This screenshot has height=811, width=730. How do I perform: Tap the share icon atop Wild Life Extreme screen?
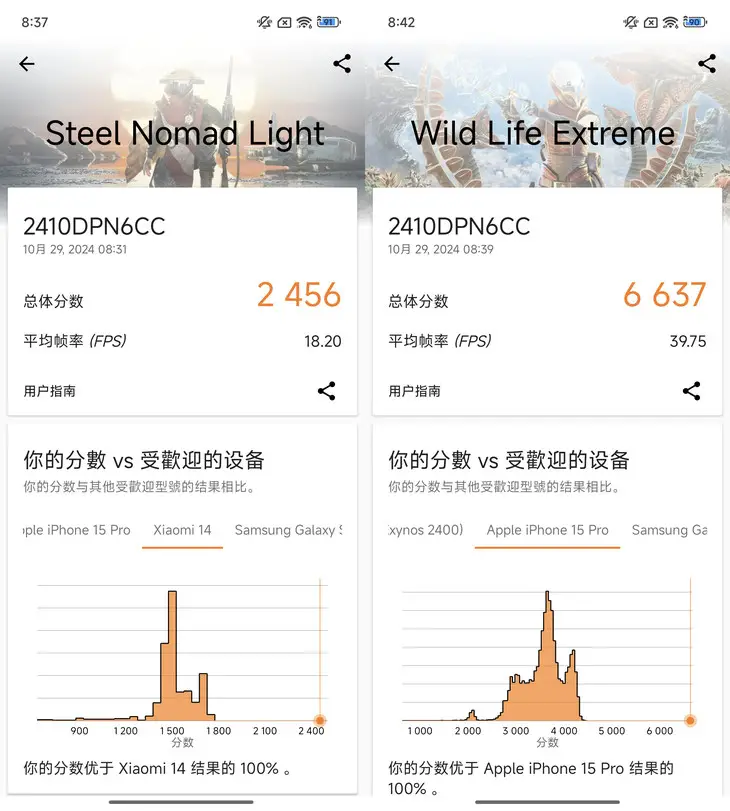click(x=707, y=63)
